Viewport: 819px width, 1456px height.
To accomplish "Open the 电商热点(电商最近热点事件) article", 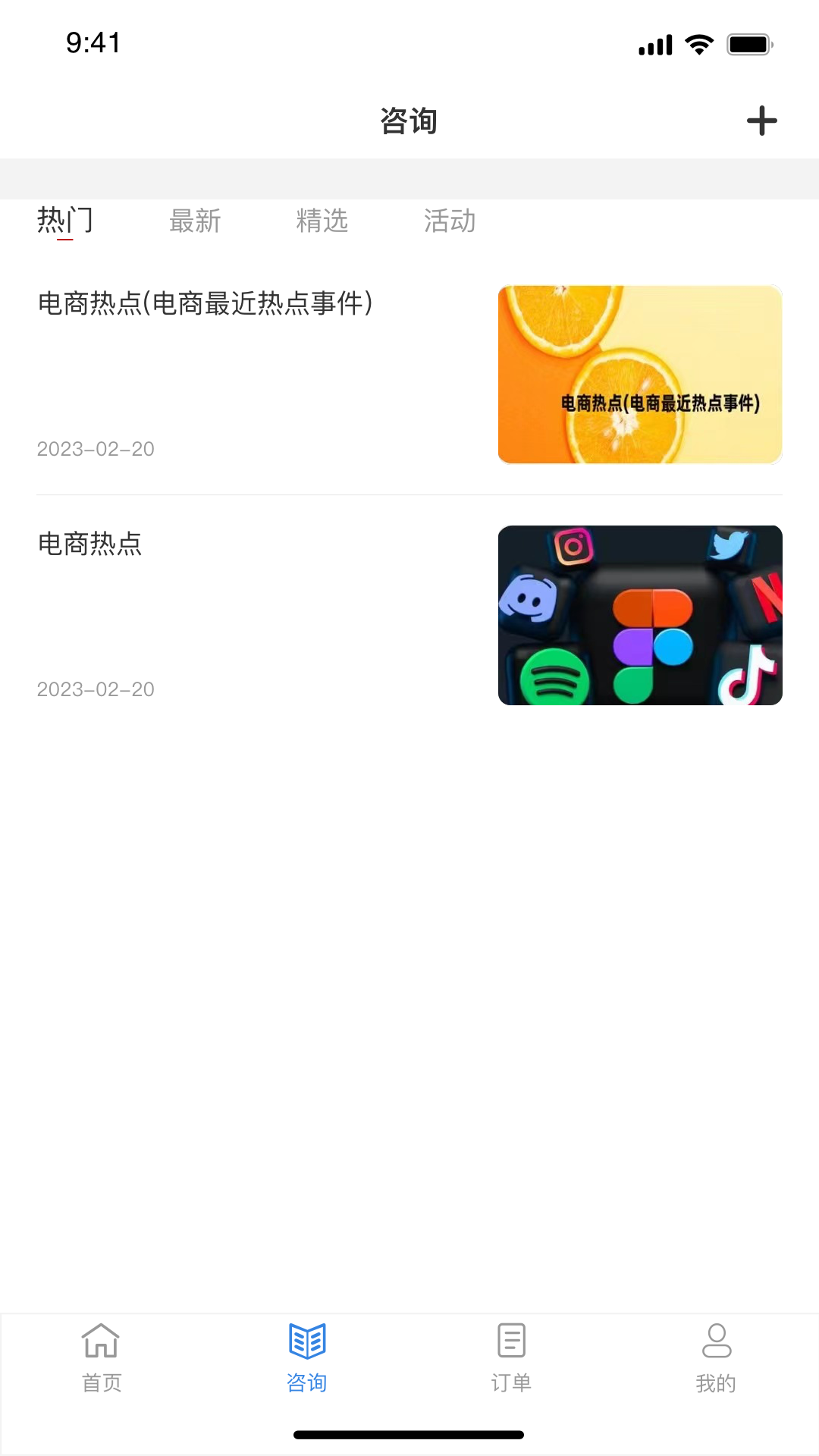I will click(x=205, y=303).
